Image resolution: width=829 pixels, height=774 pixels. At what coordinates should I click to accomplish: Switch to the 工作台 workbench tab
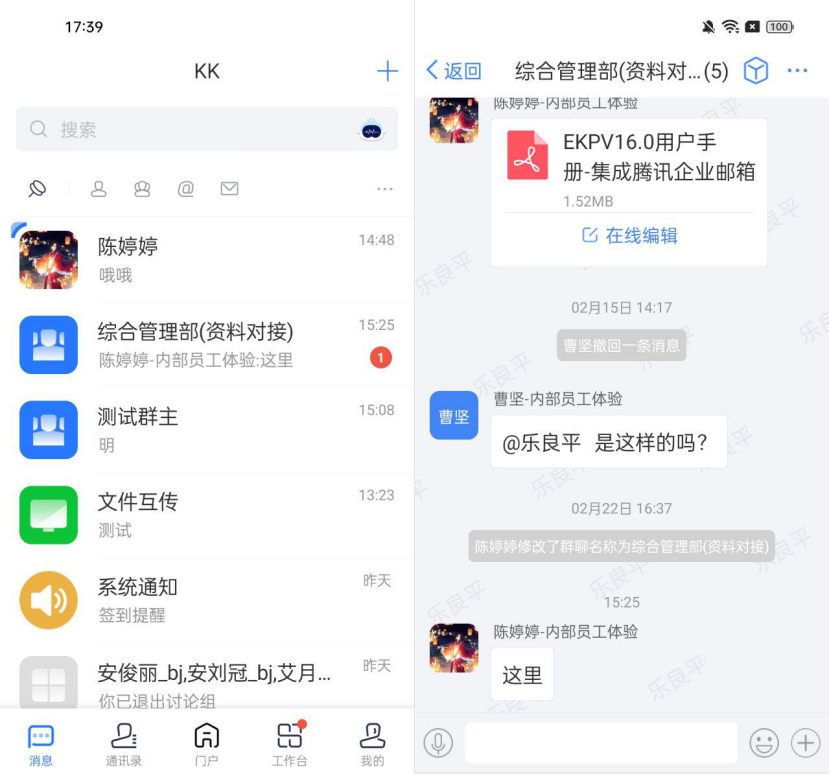pos(289,745)
